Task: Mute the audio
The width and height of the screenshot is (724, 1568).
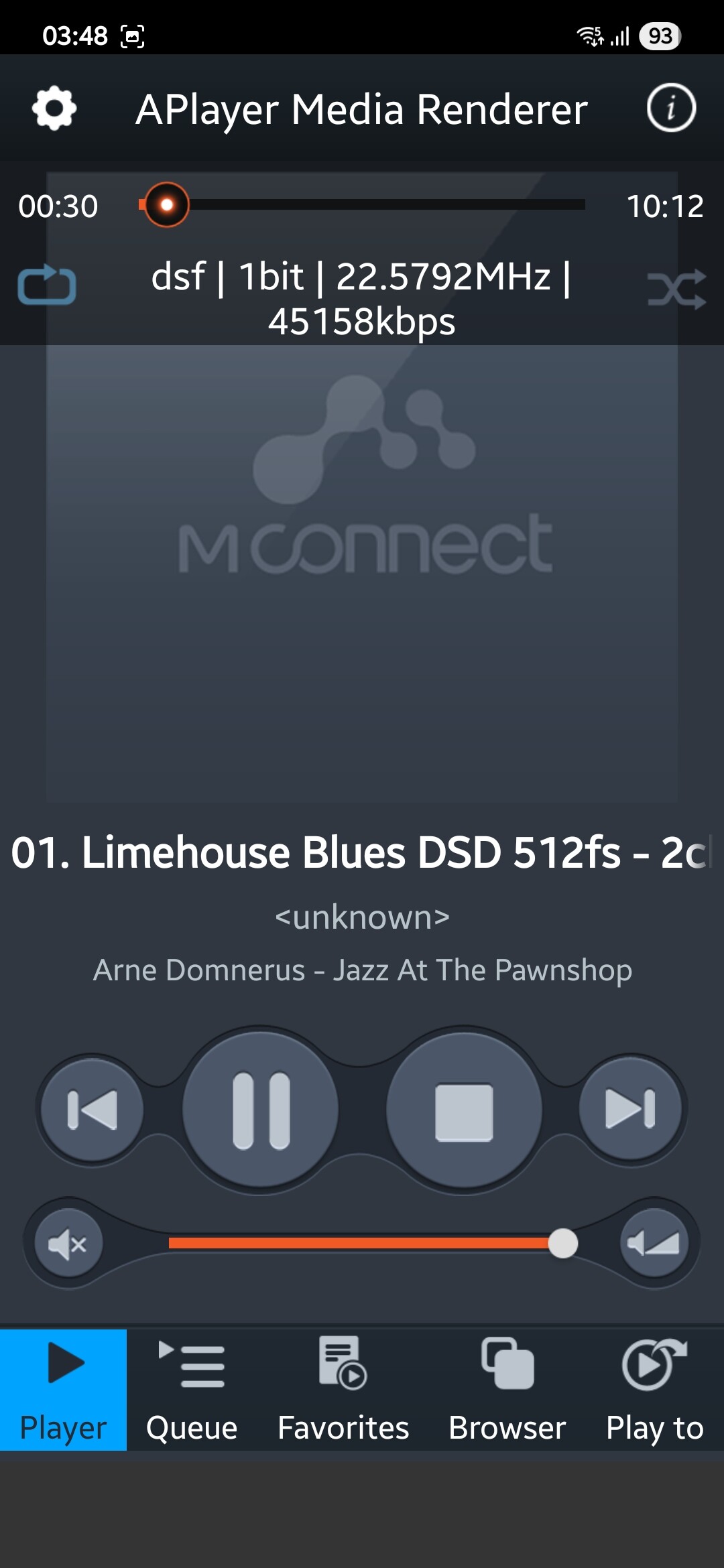Action: click(68, 1244)
